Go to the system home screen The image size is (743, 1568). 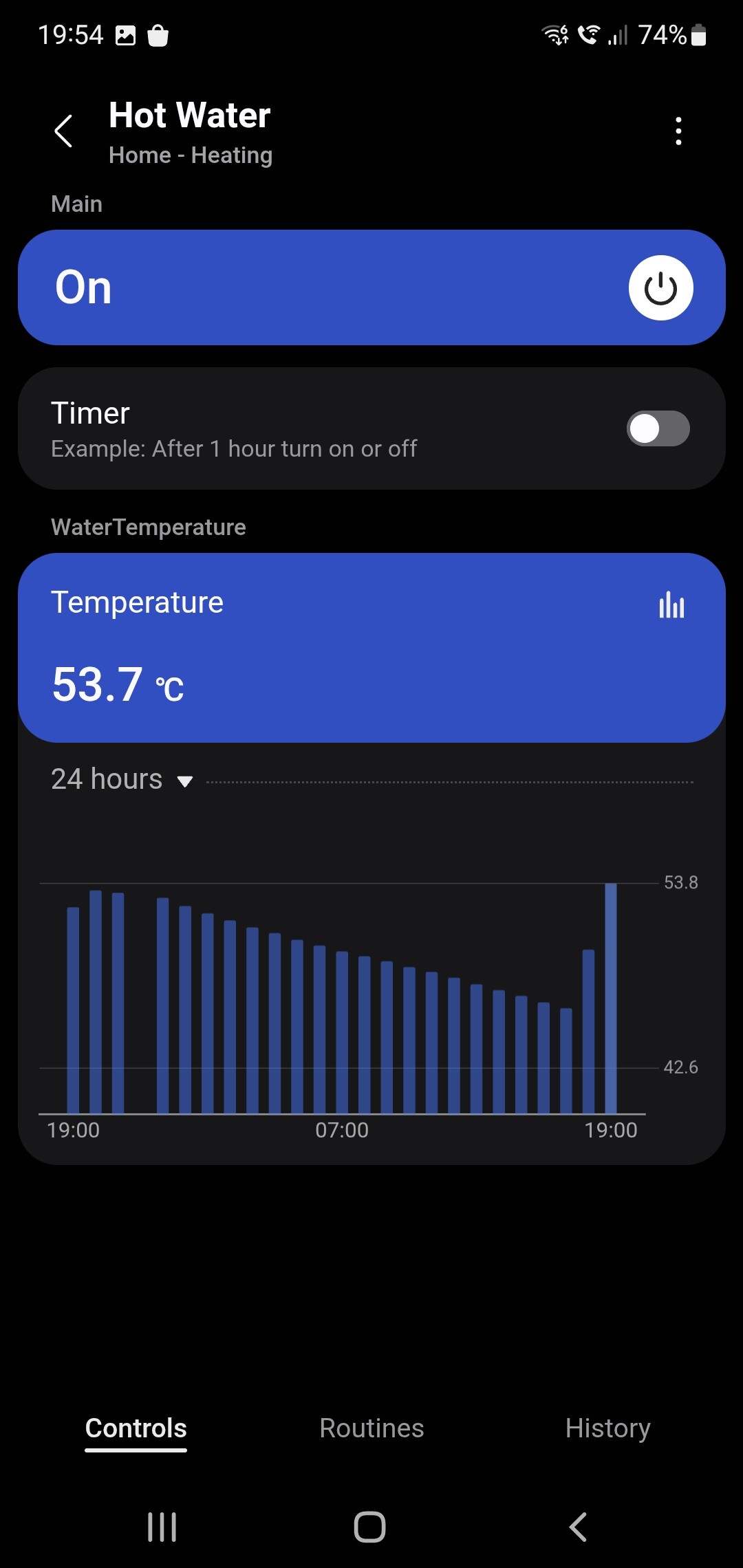point(369,1527)
